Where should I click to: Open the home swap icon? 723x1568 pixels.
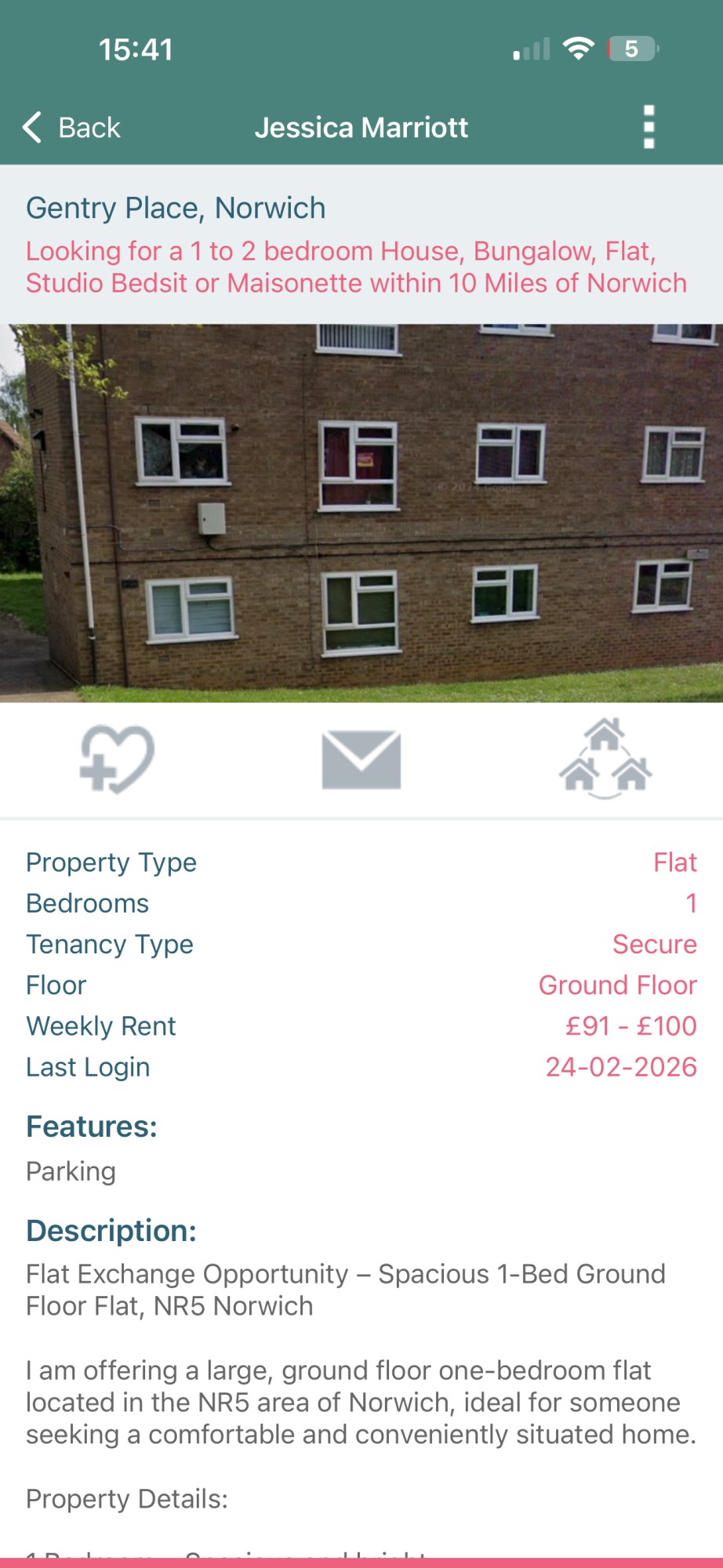coord(605,759)
